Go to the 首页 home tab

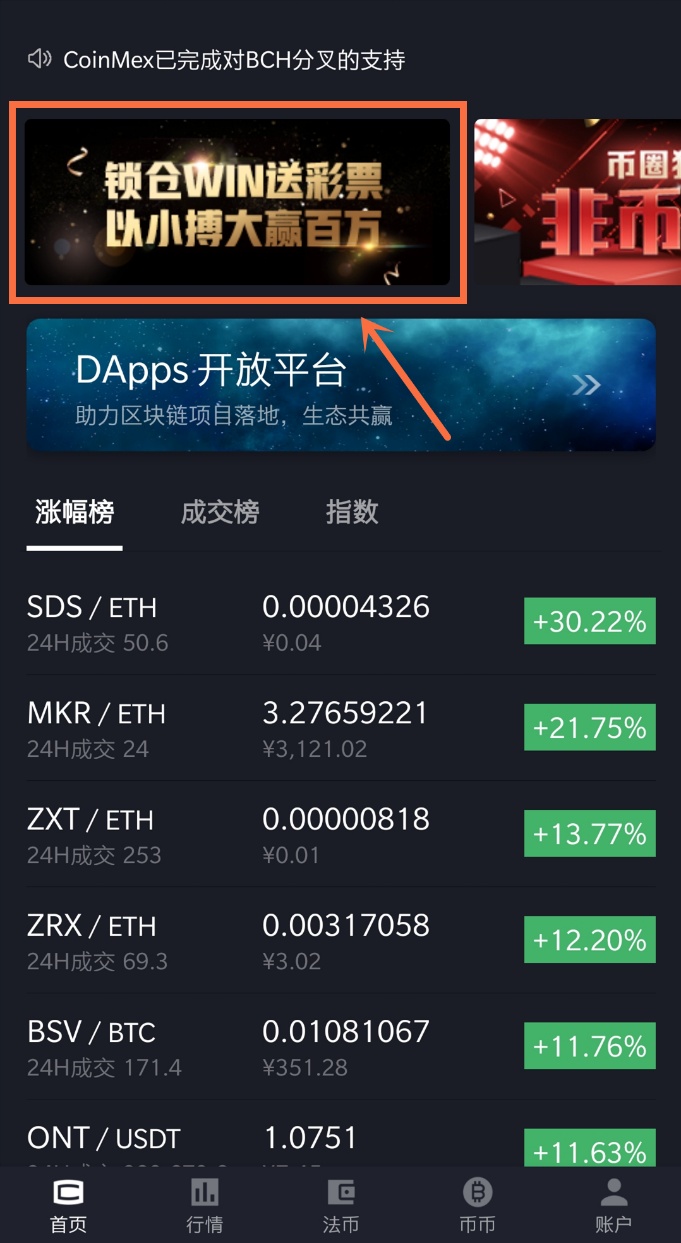pyautogui.click(x=68, y=1205)
